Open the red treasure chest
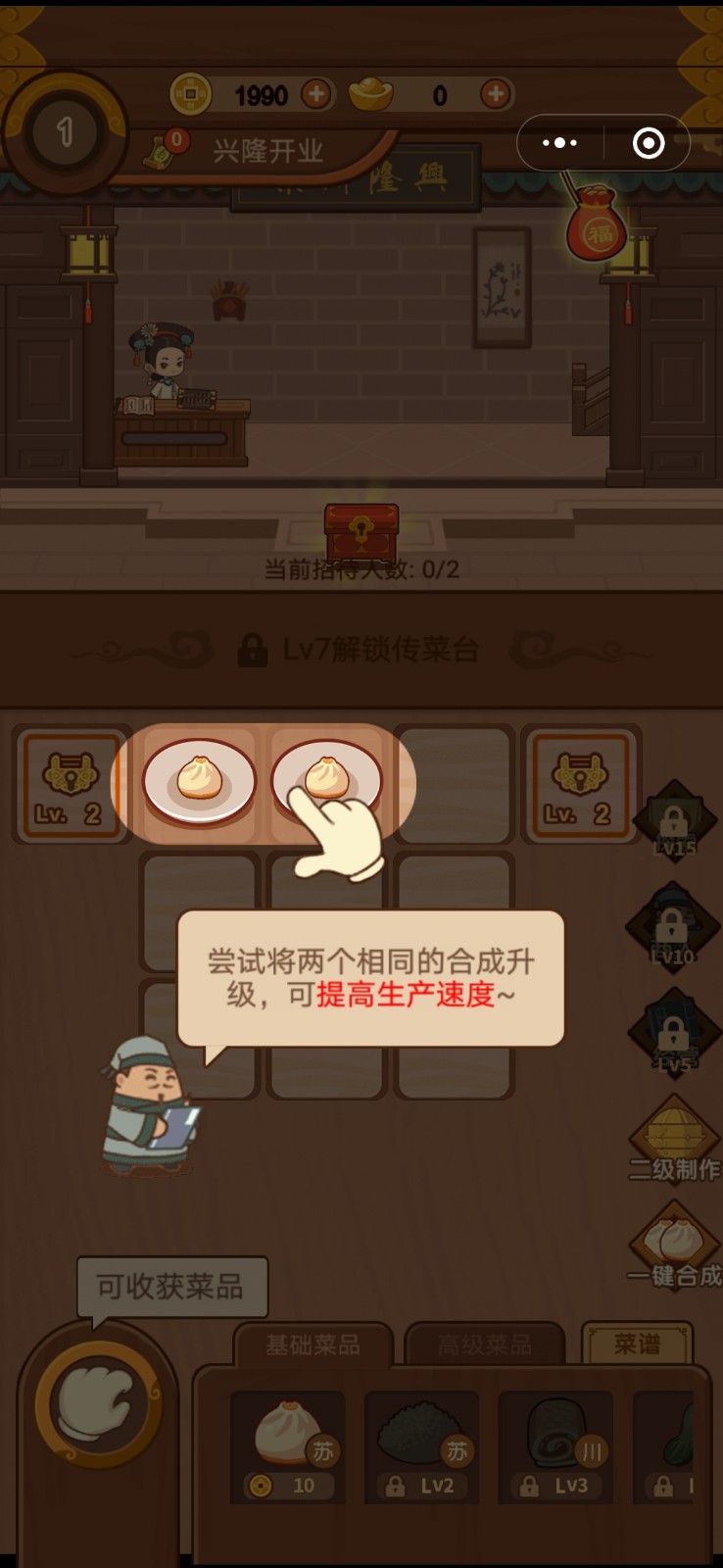The image size is (723, 1568). tap(361, 532)
